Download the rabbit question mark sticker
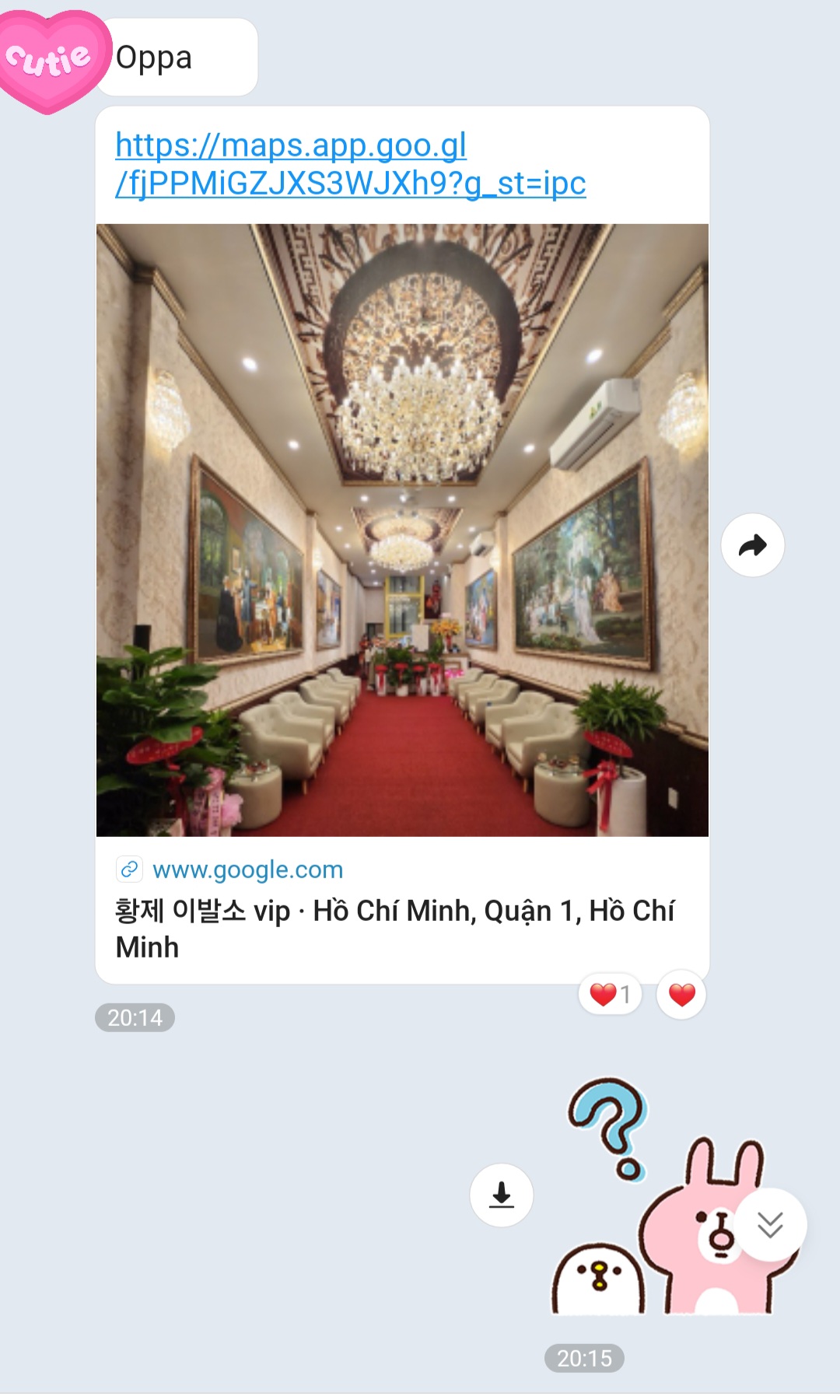The height and width of the screenshot is (1400, 840). (x=502, y=1195)
